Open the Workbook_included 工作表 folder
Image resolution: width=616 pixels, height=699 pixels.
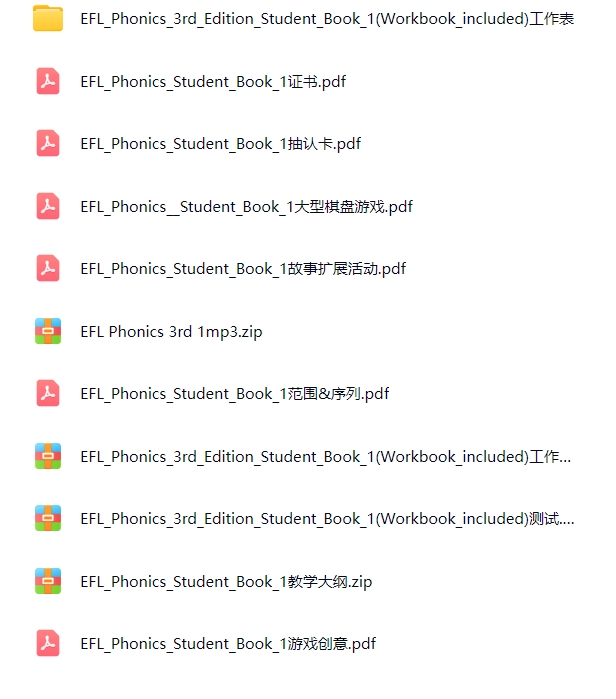[326, 19]
